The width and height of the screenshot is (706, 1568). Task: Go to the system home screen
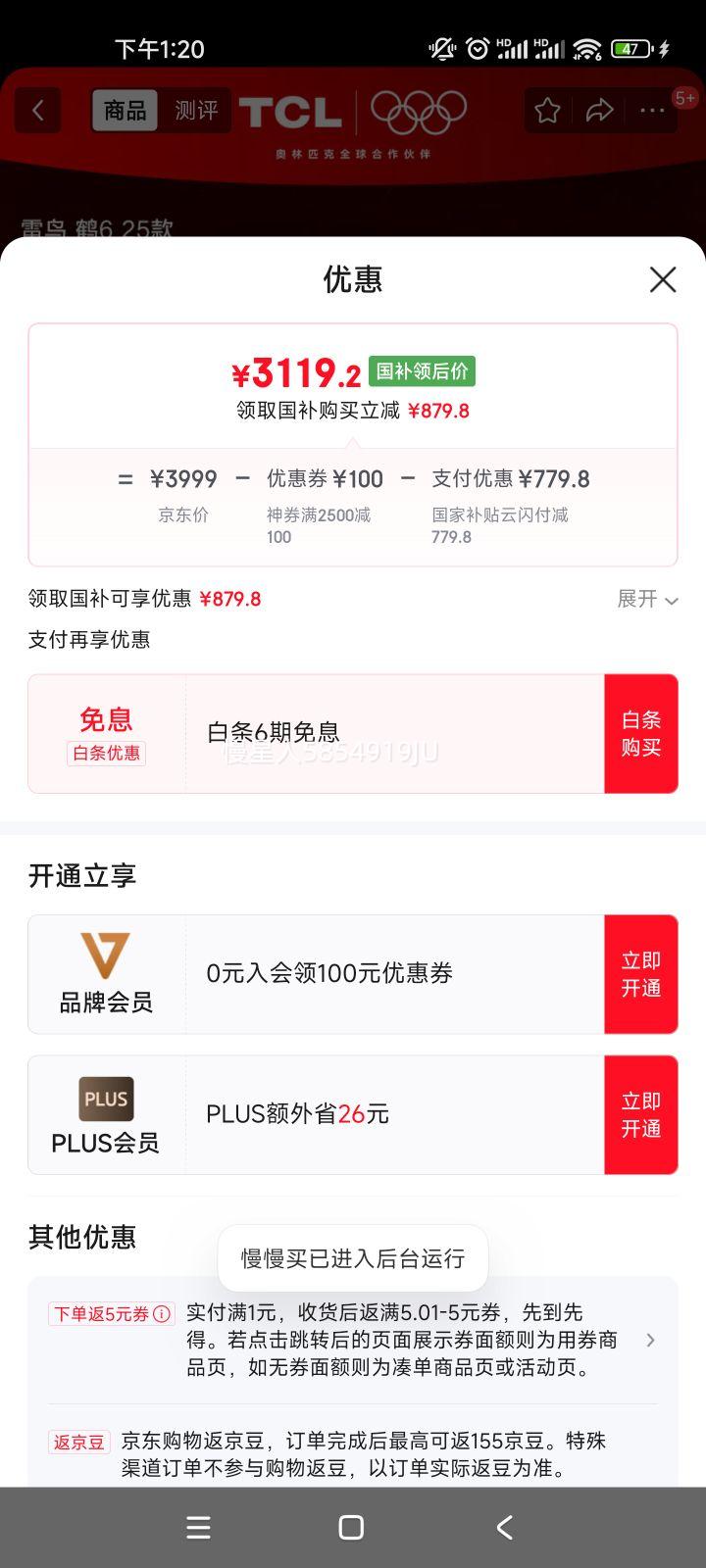(351, 1527)
